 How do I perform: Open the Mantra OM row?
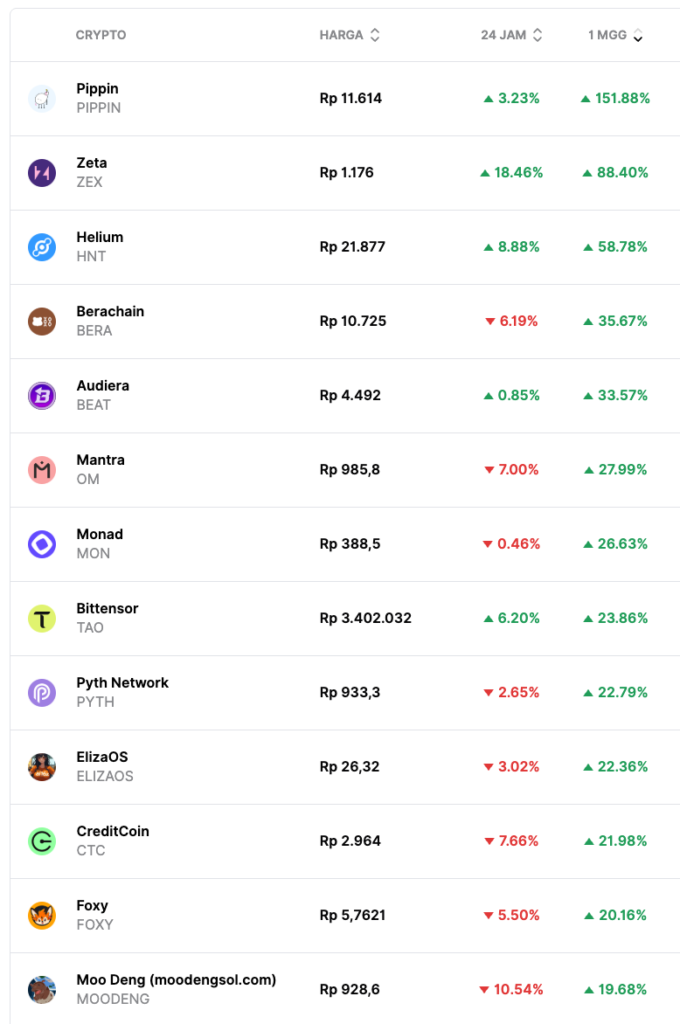tap(100, 469)
